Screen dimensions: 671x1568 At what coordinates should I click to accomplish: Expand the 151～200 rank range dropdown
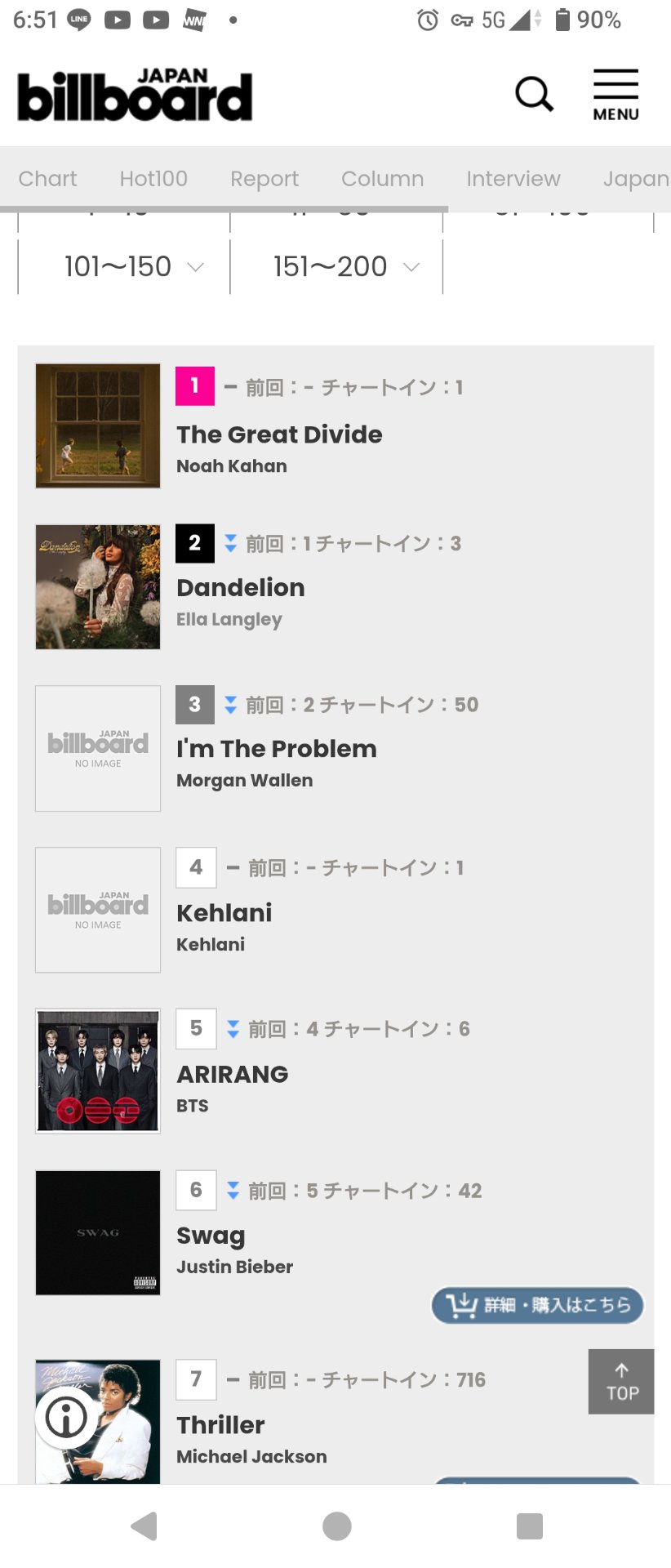(336, 266)
